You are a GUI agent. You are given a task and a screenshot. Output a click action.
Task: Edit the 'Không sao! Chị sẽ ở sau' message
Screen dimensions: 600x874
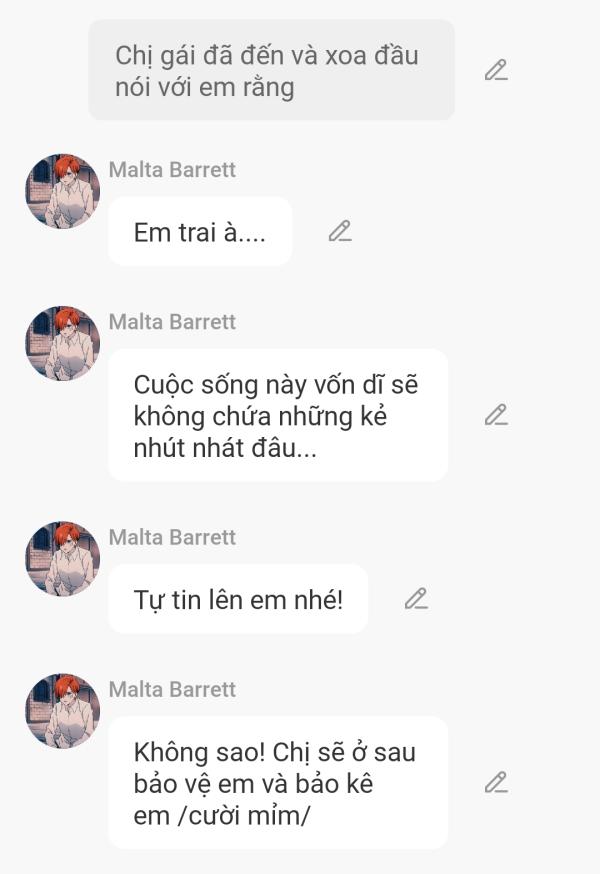tap(496, 782)
